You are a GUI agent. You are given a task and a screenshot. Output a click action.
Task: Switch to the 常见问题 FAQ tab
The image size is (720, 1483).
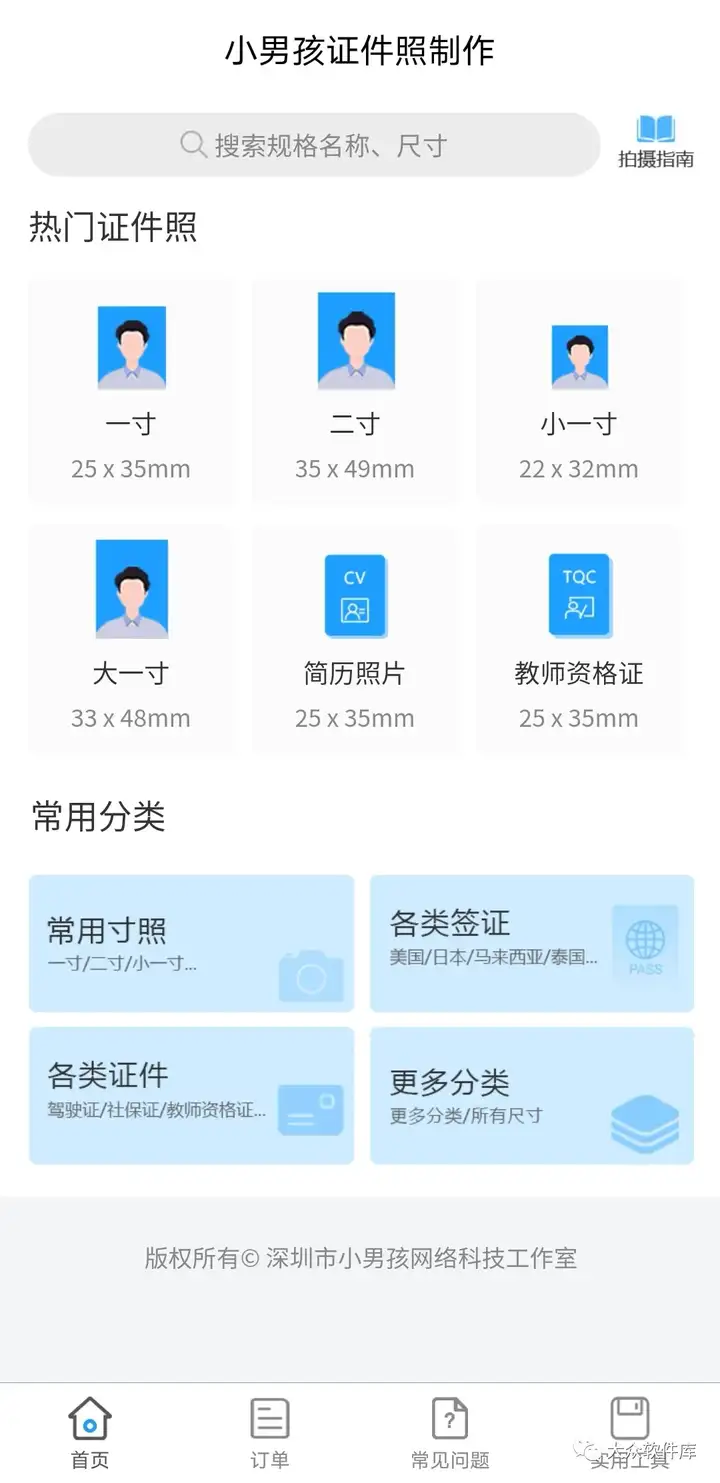[450, 1432]
